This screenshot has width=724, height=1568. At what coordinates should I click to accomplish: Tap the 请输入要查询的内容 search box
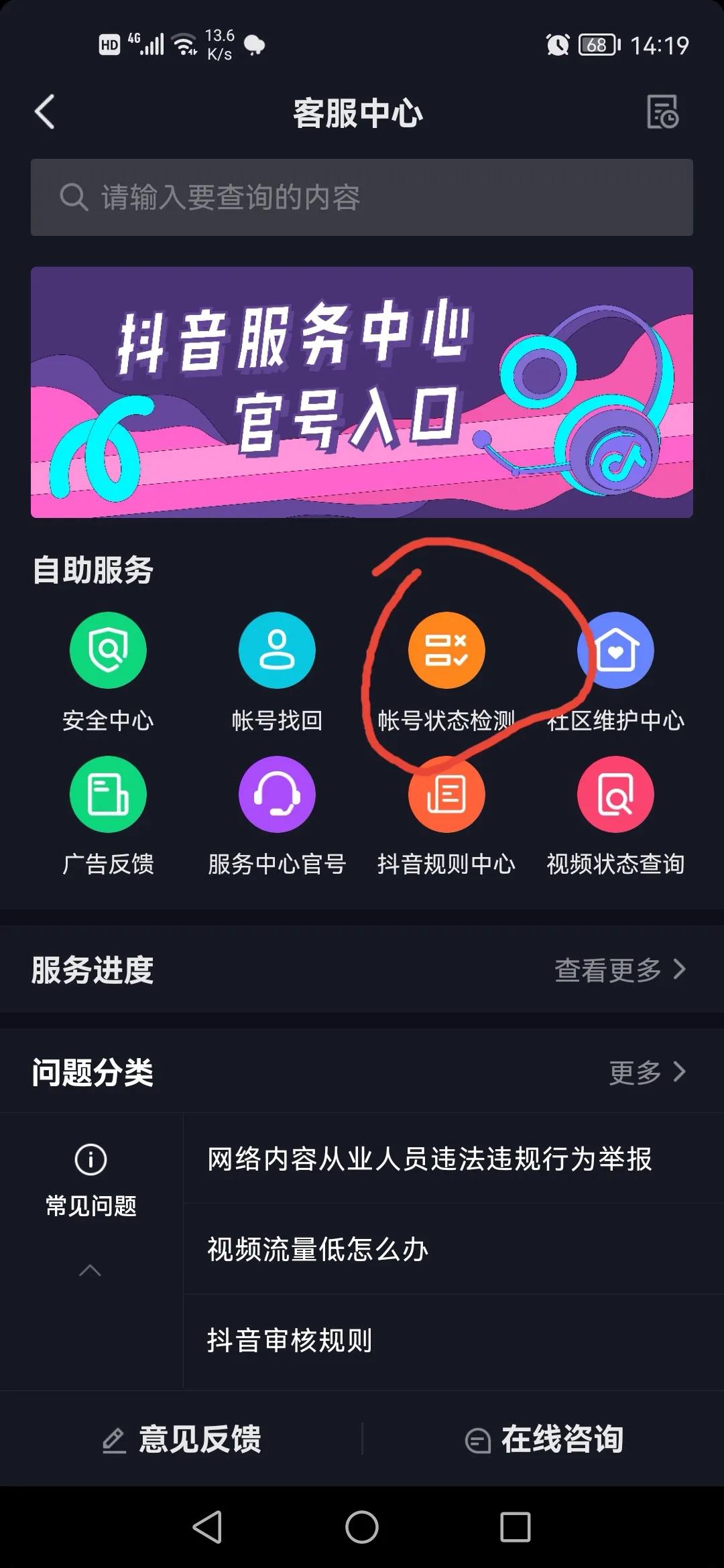click(362, 197)
